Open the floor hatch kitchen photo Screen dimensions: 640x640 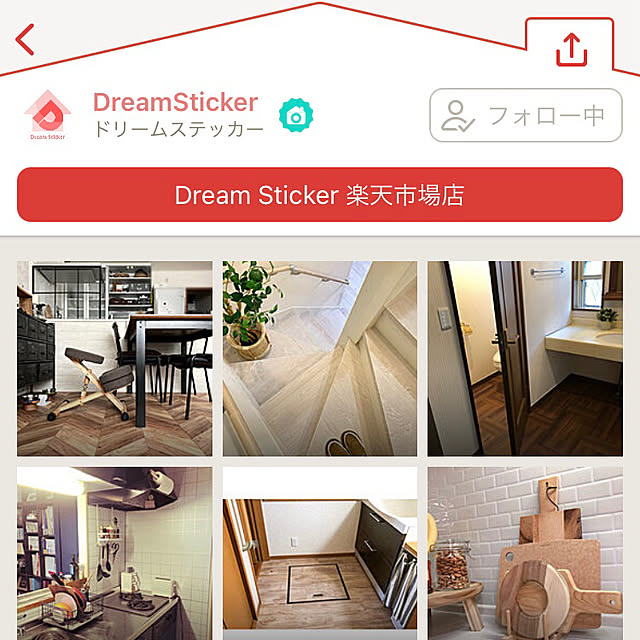pyautogui.click(x=319, y=553)
